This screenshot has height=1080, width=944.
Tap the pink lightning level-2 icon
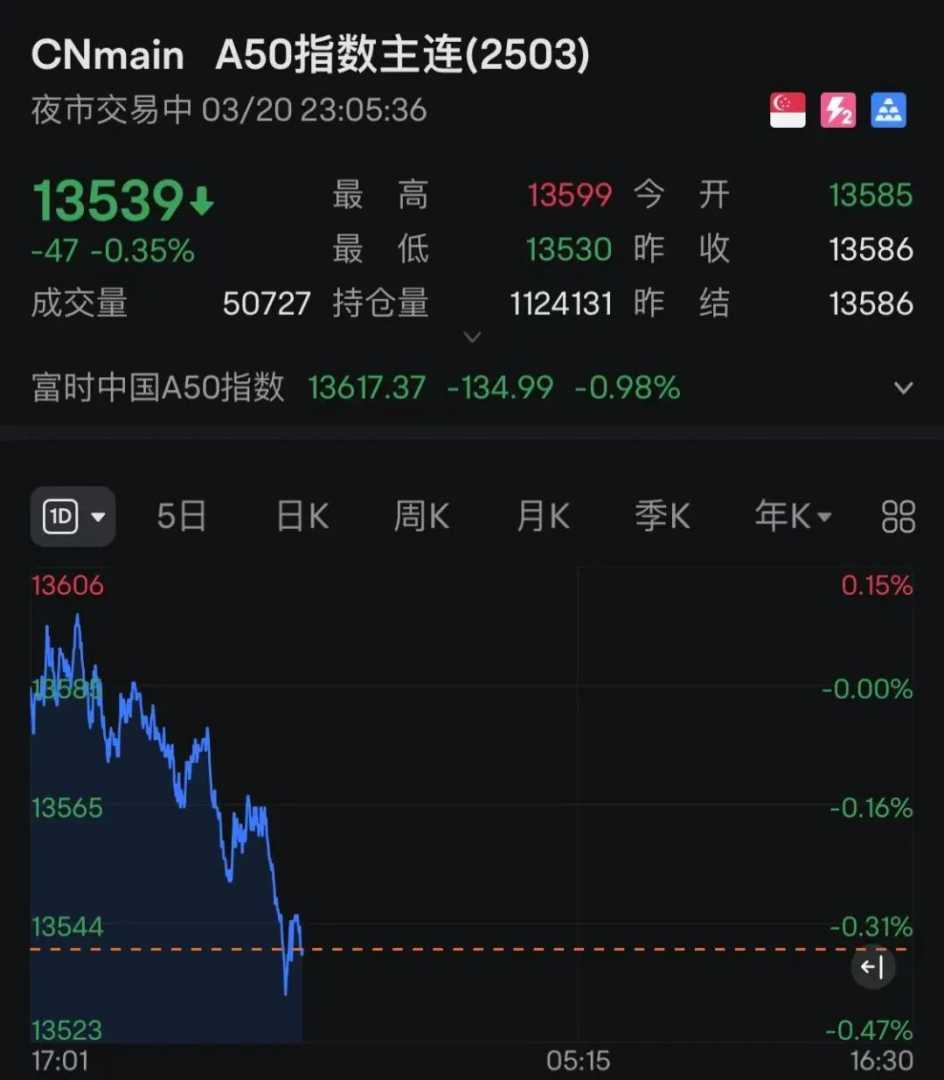point(838,110)
